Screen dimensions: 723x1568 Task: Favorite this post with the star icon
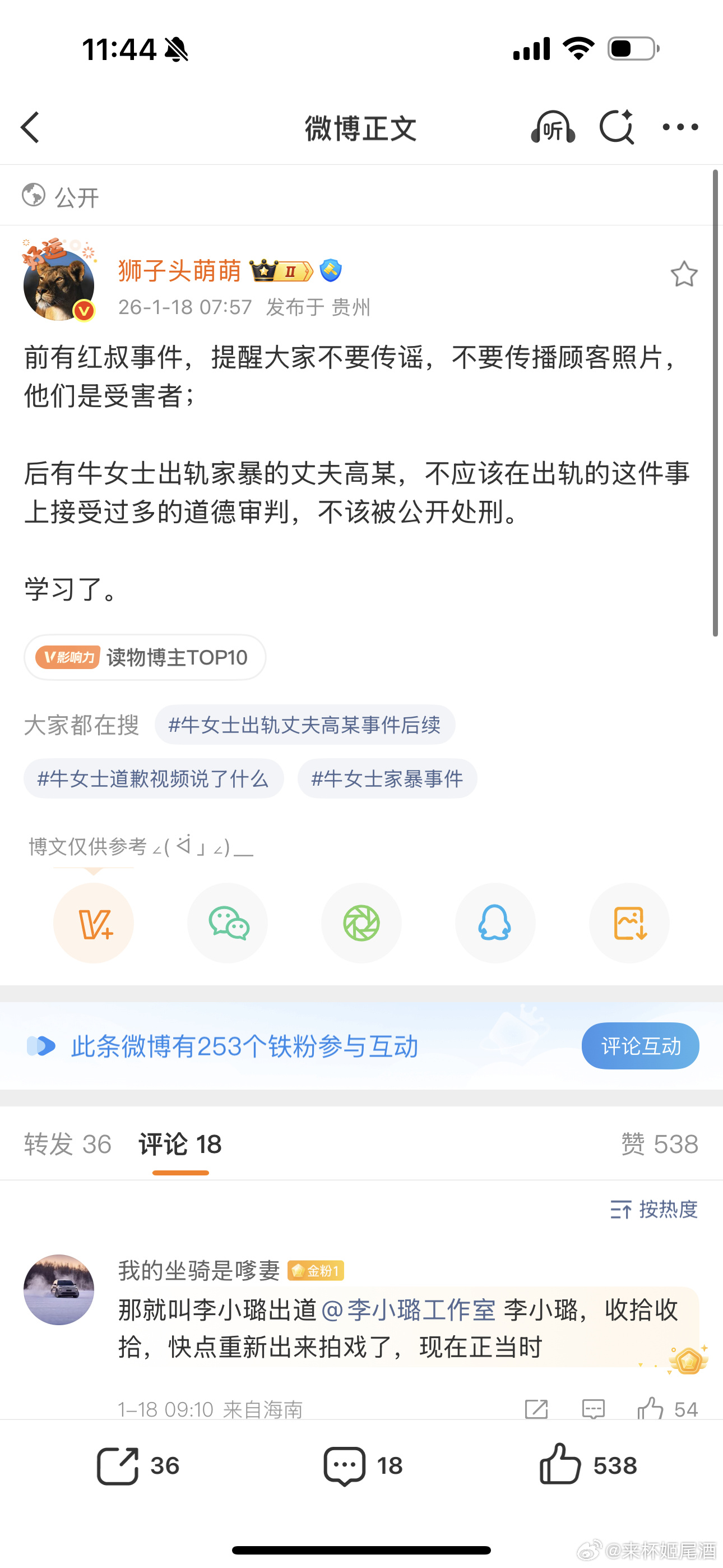coord(683,274)
